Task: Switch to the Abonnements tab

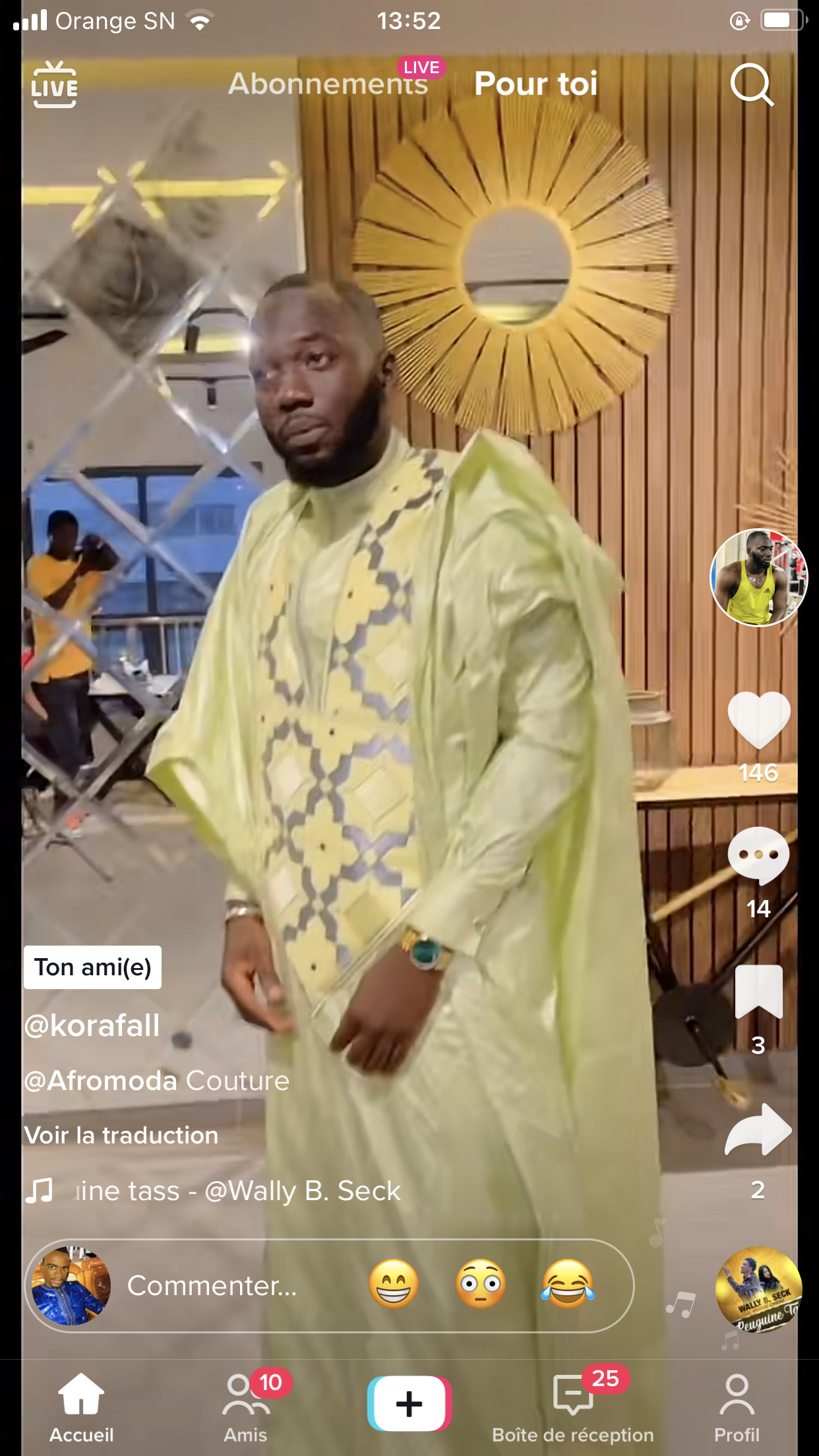Action: (328, 84)
